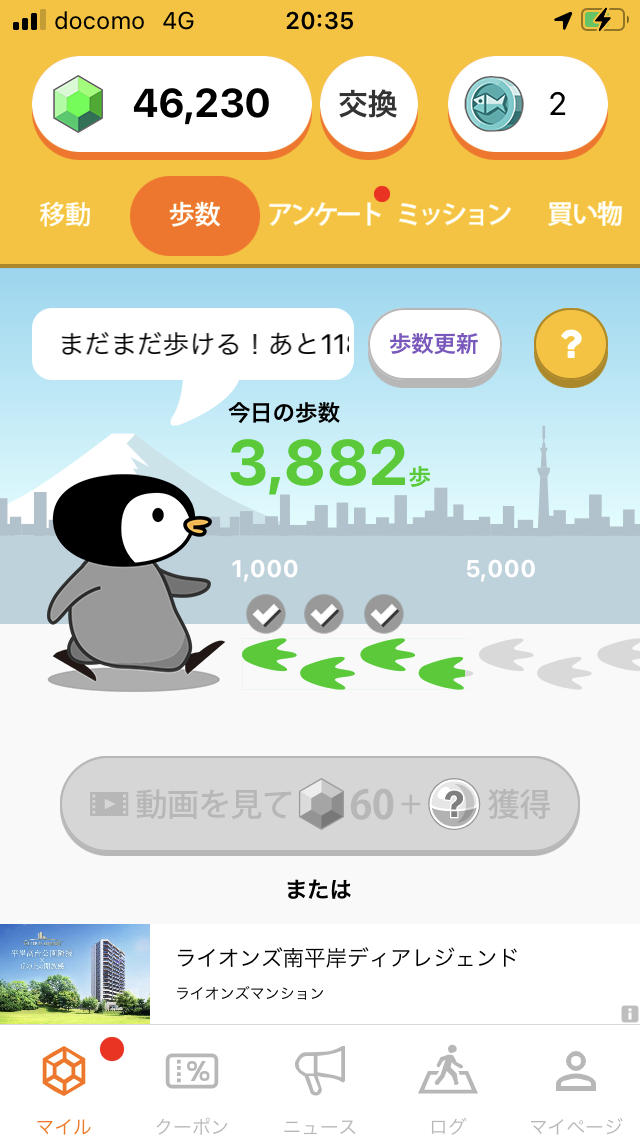Screen dimensions: 640x1136
Task: Open the ミッション tab
Action: tap(455, 214)
